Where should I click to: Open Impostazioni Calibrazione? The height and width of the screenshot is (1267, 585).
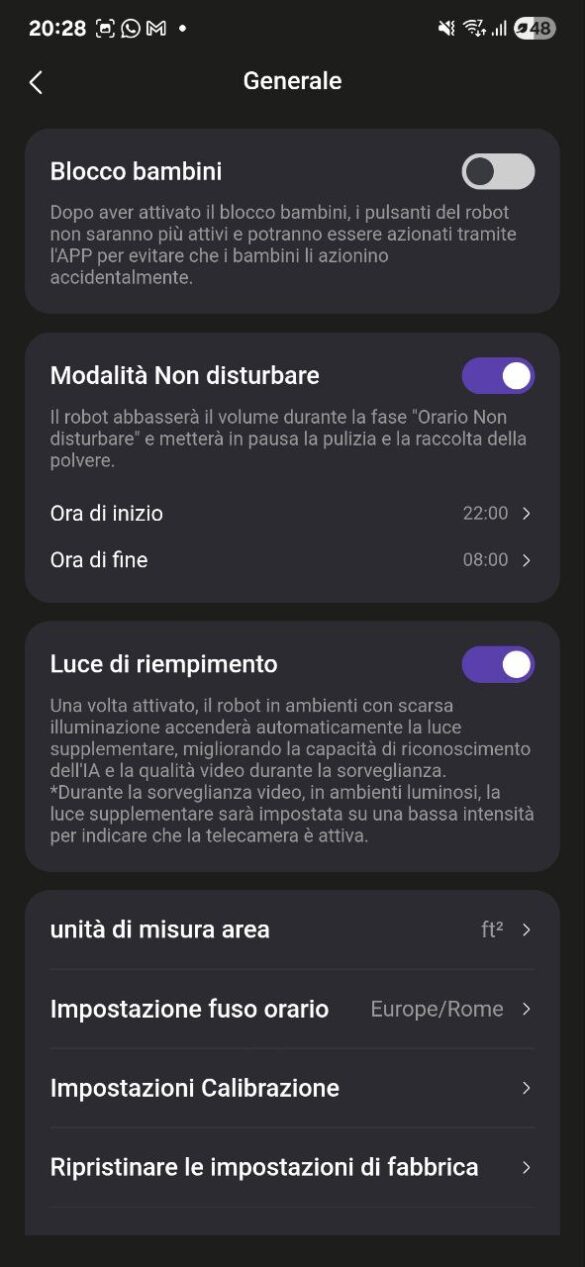coord(292,1088)
